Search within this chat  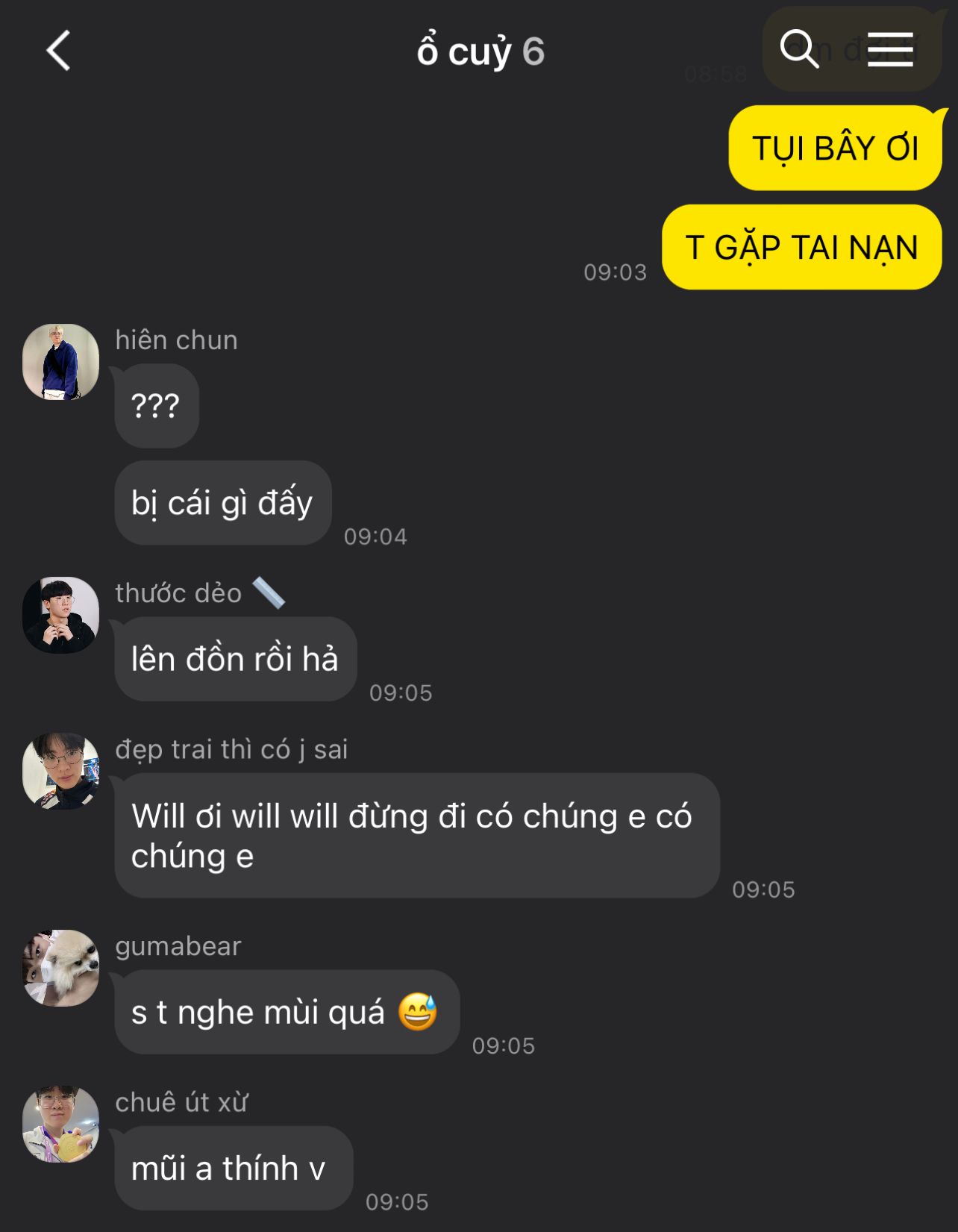click(799, 50)
